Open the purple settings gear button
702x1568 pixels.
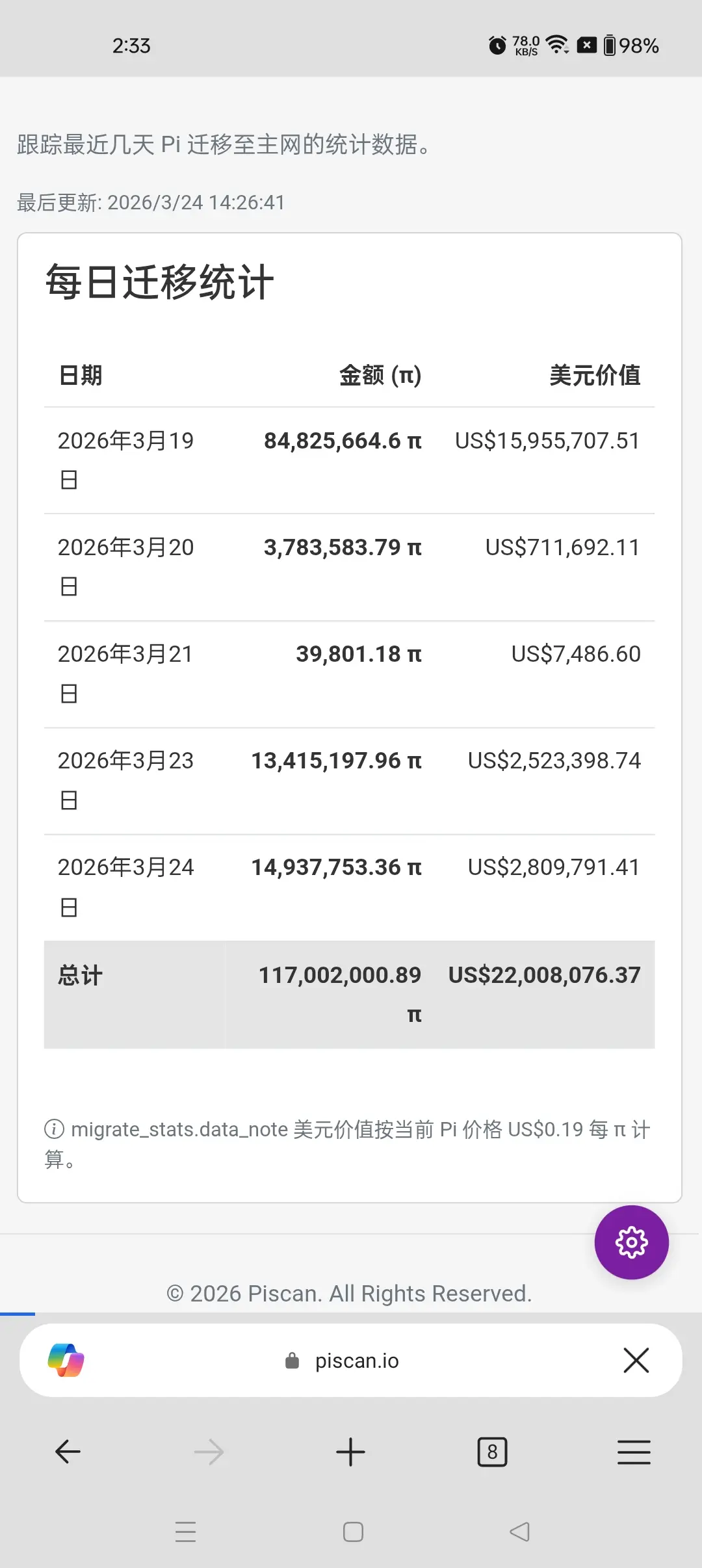[631, 1242]
